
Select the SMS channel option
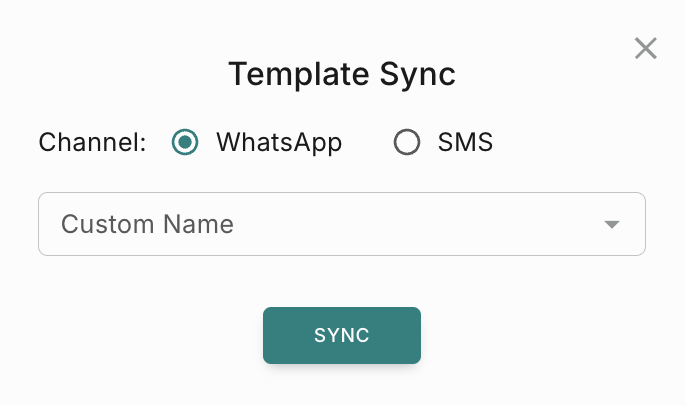click(x=407, y=142)
